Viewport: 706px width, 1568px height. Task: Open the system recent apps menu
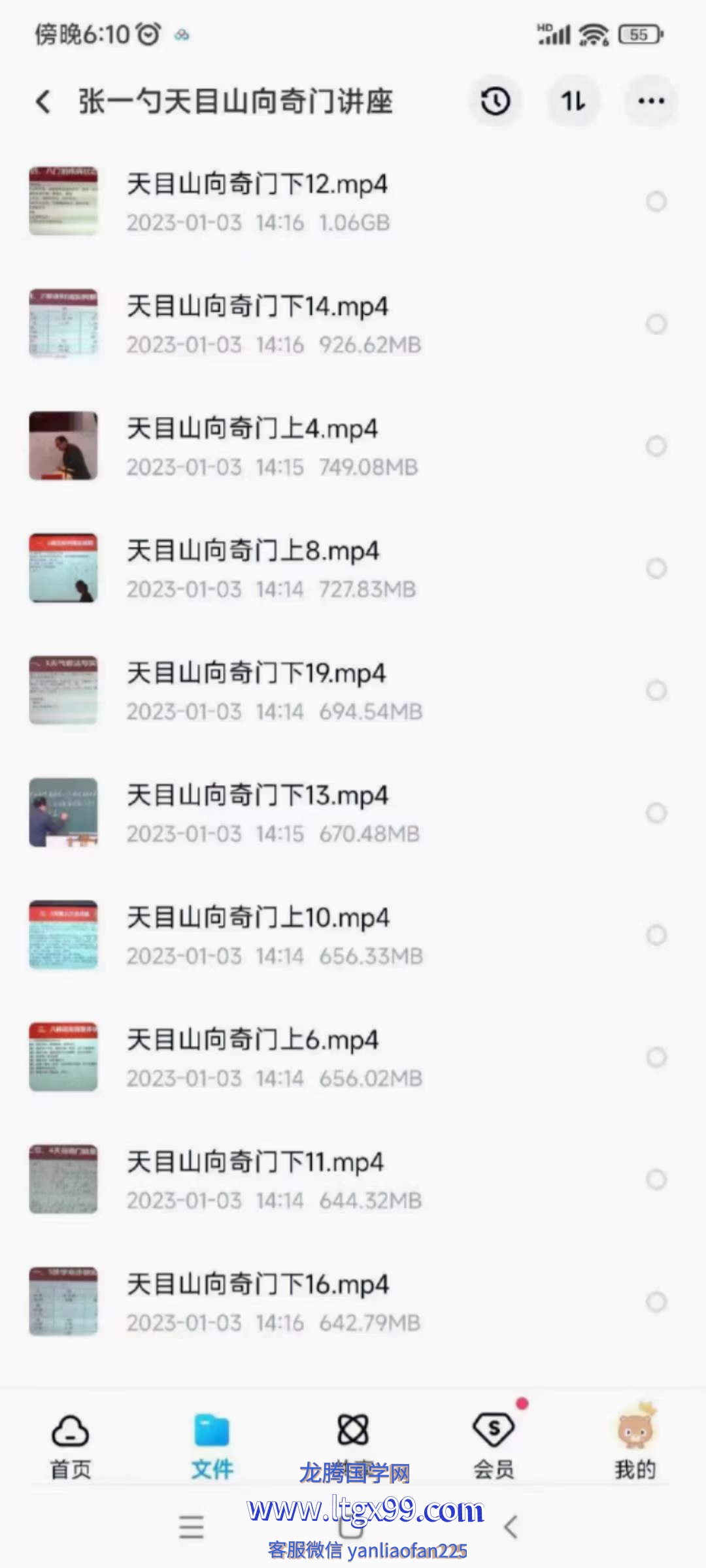(x=192, y=1527)
